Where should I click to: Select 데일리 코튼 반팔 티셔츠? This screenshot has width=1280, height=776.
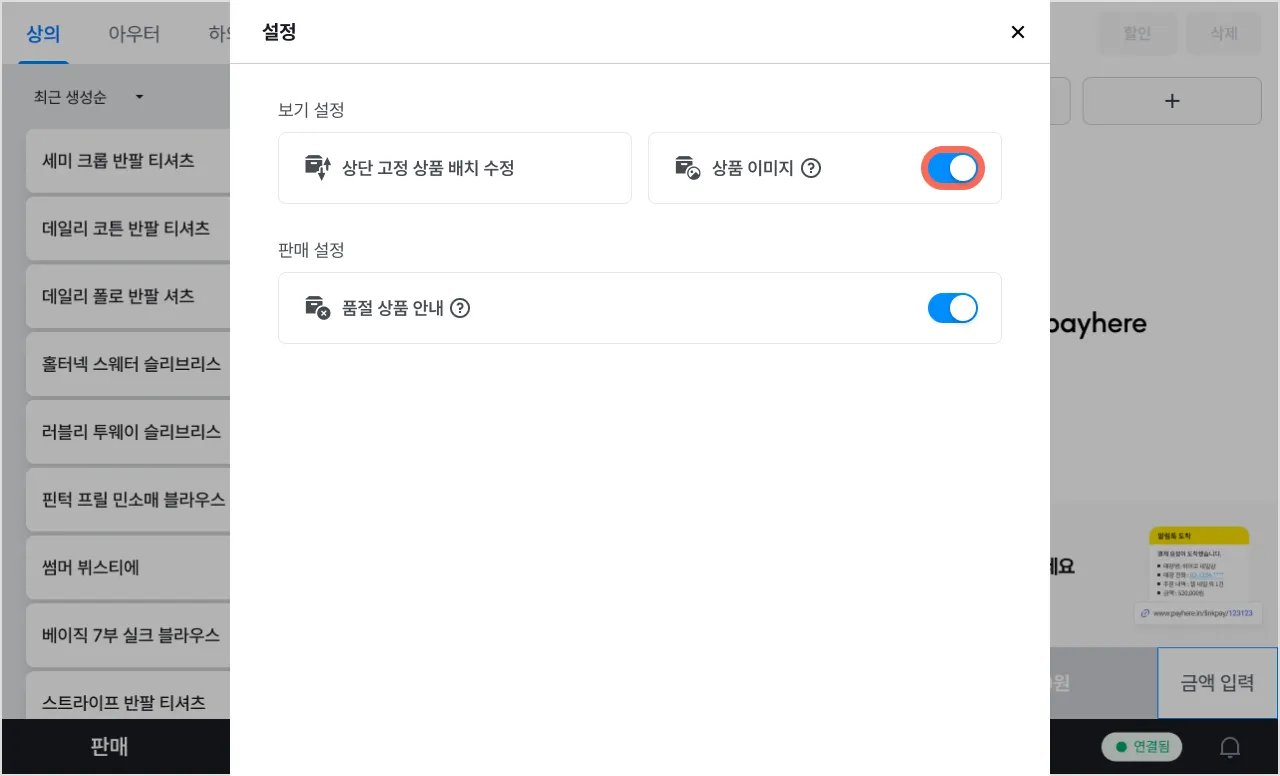point(125,228)
